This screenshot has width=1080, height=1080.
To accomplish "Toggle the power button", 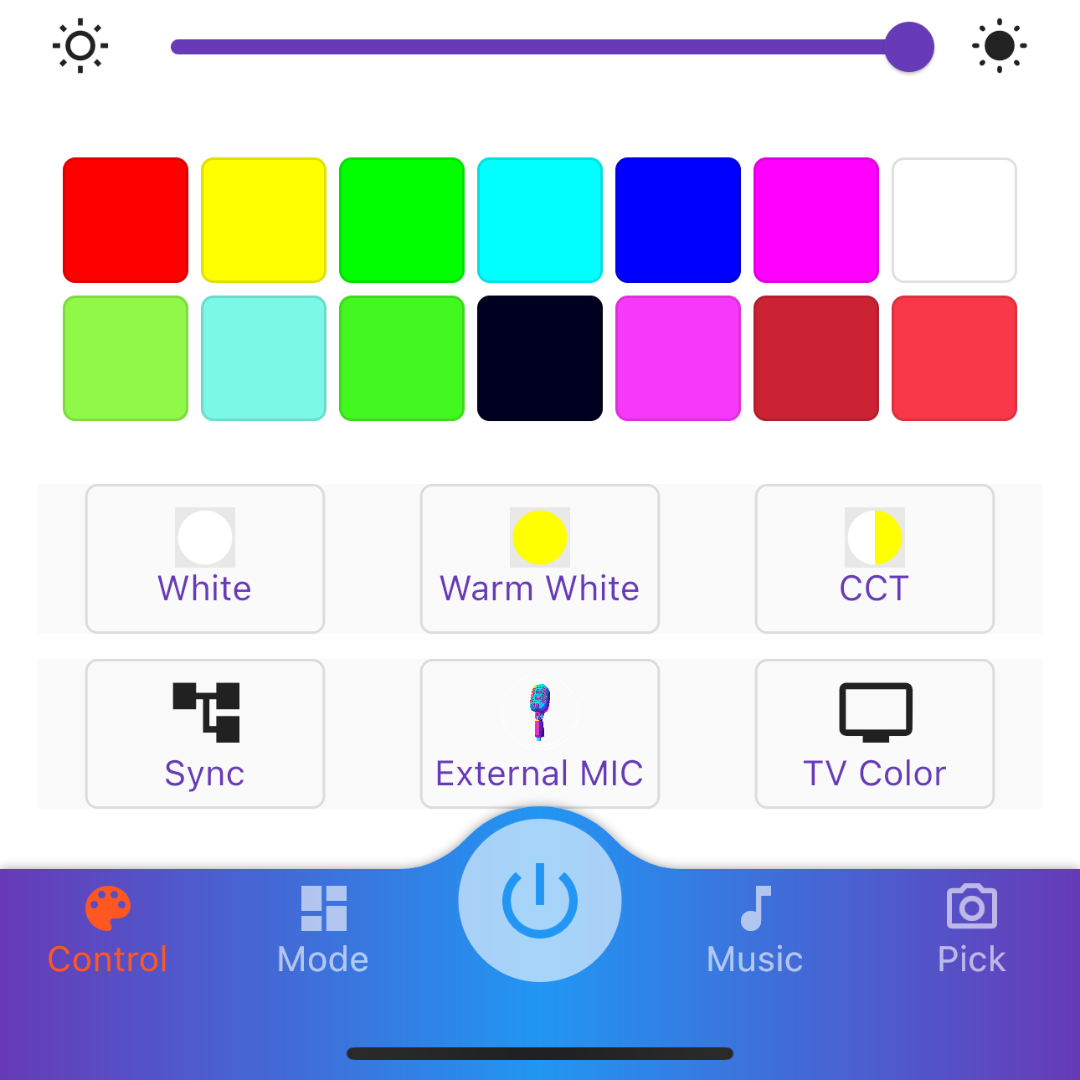I will 540,901.
